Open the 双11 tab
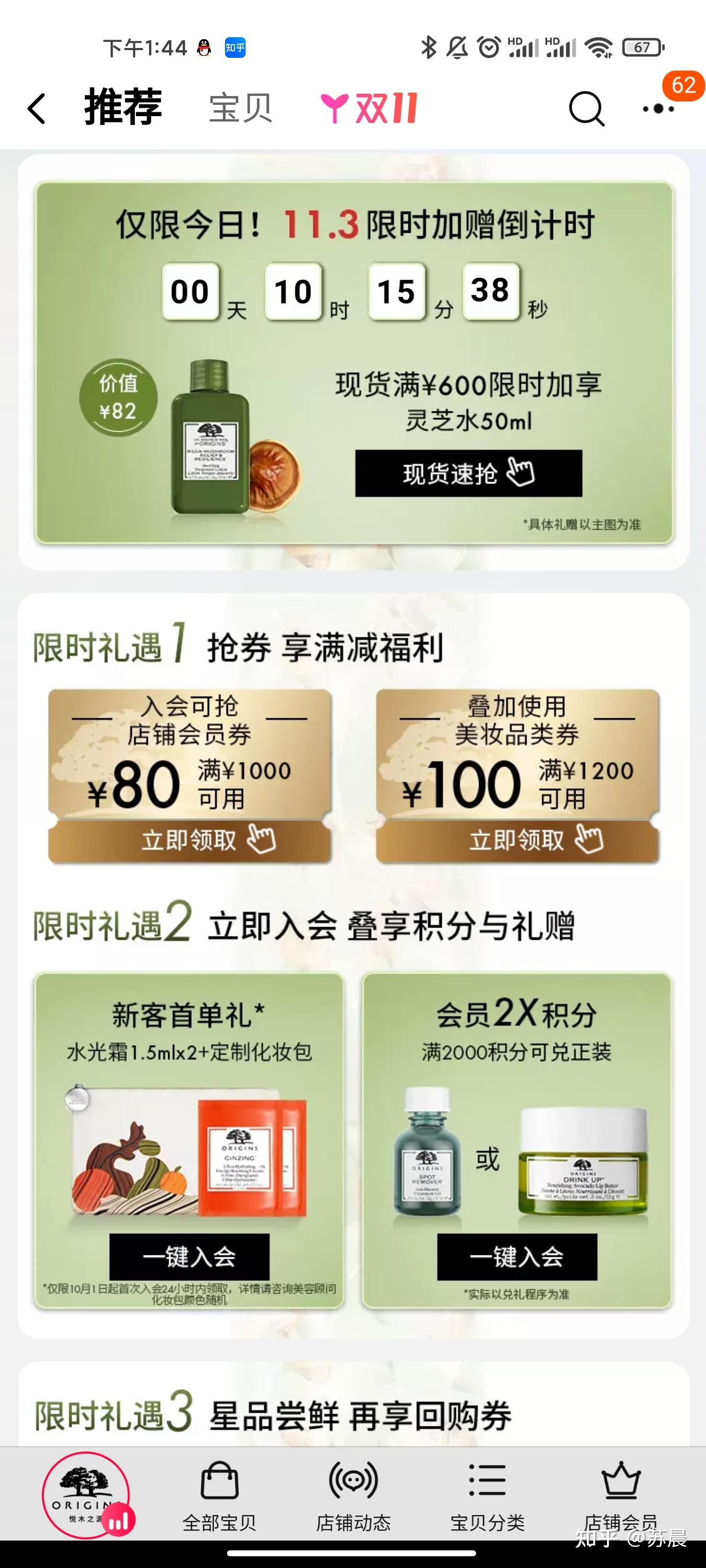Viewport: 706px width, 1568px height. tap(370, 108)
